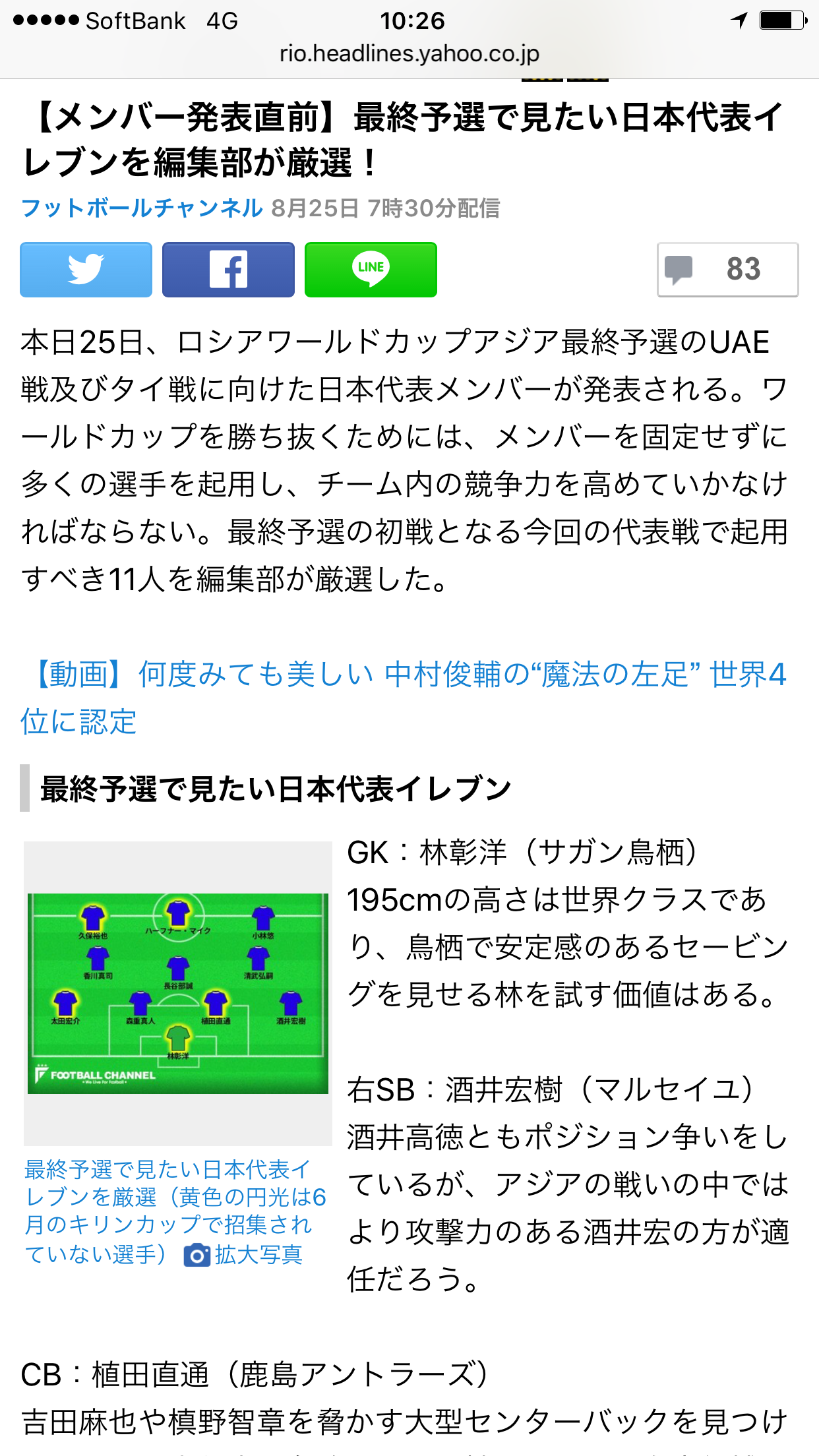This screenshot has height=1456, width=819.
Task: Tap the 拡大写真 enlarge photo link
Action: point(243,1255)
